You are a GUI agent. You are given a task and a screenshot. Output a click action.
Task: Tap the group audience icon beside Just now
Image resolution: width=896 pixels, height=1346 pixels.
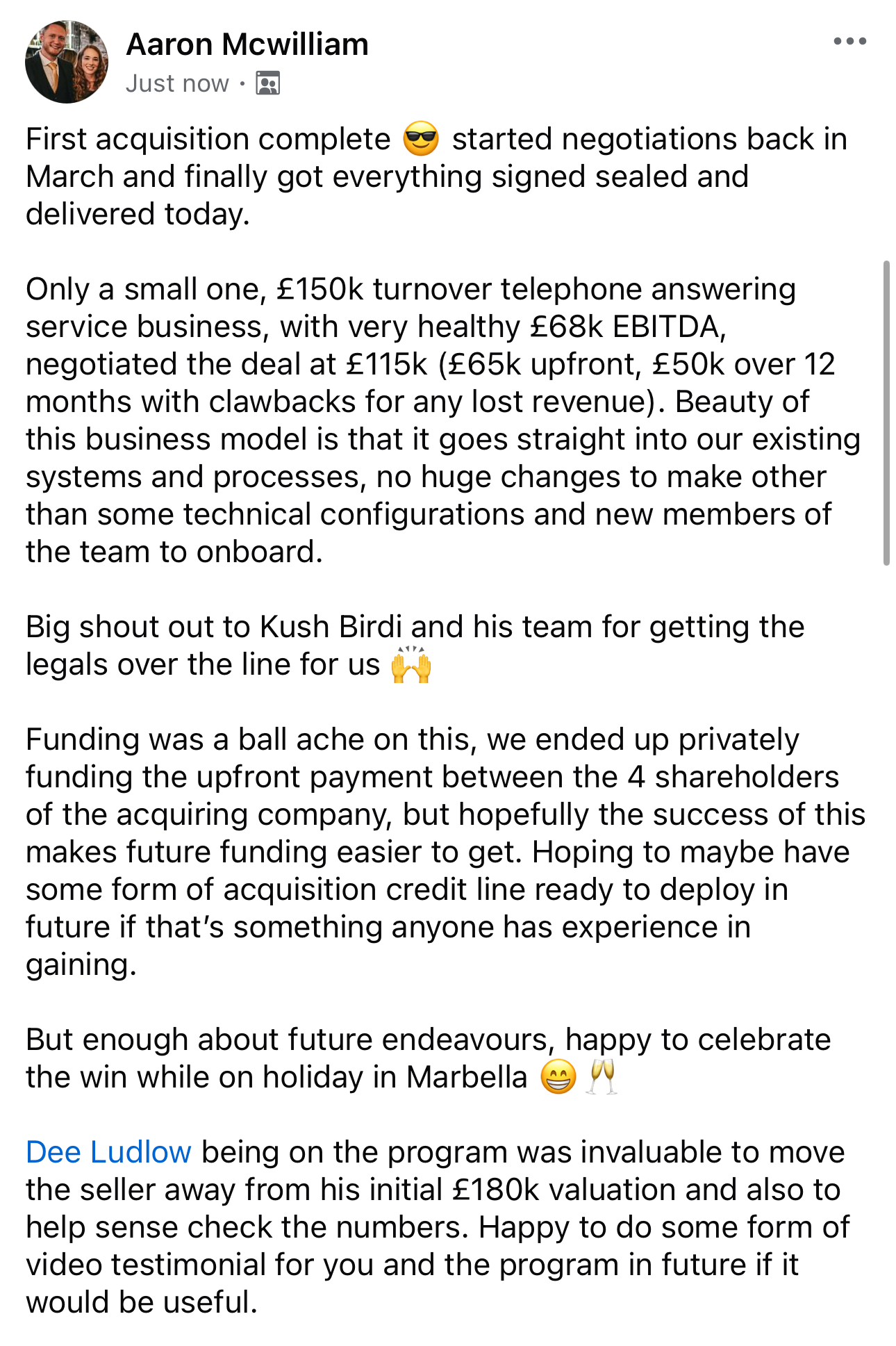[268, 83]
